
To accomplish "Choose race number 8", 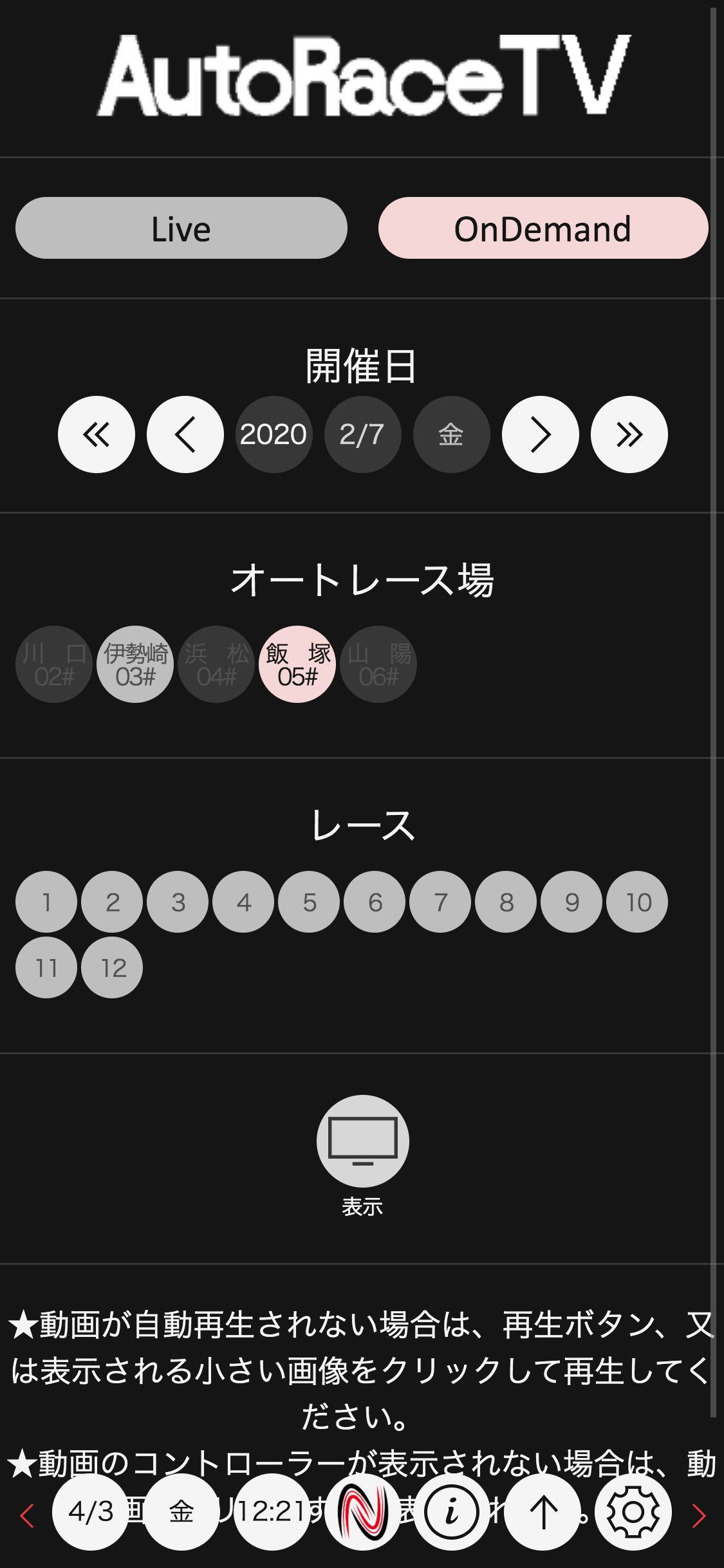I will click(x=506, y=902).
